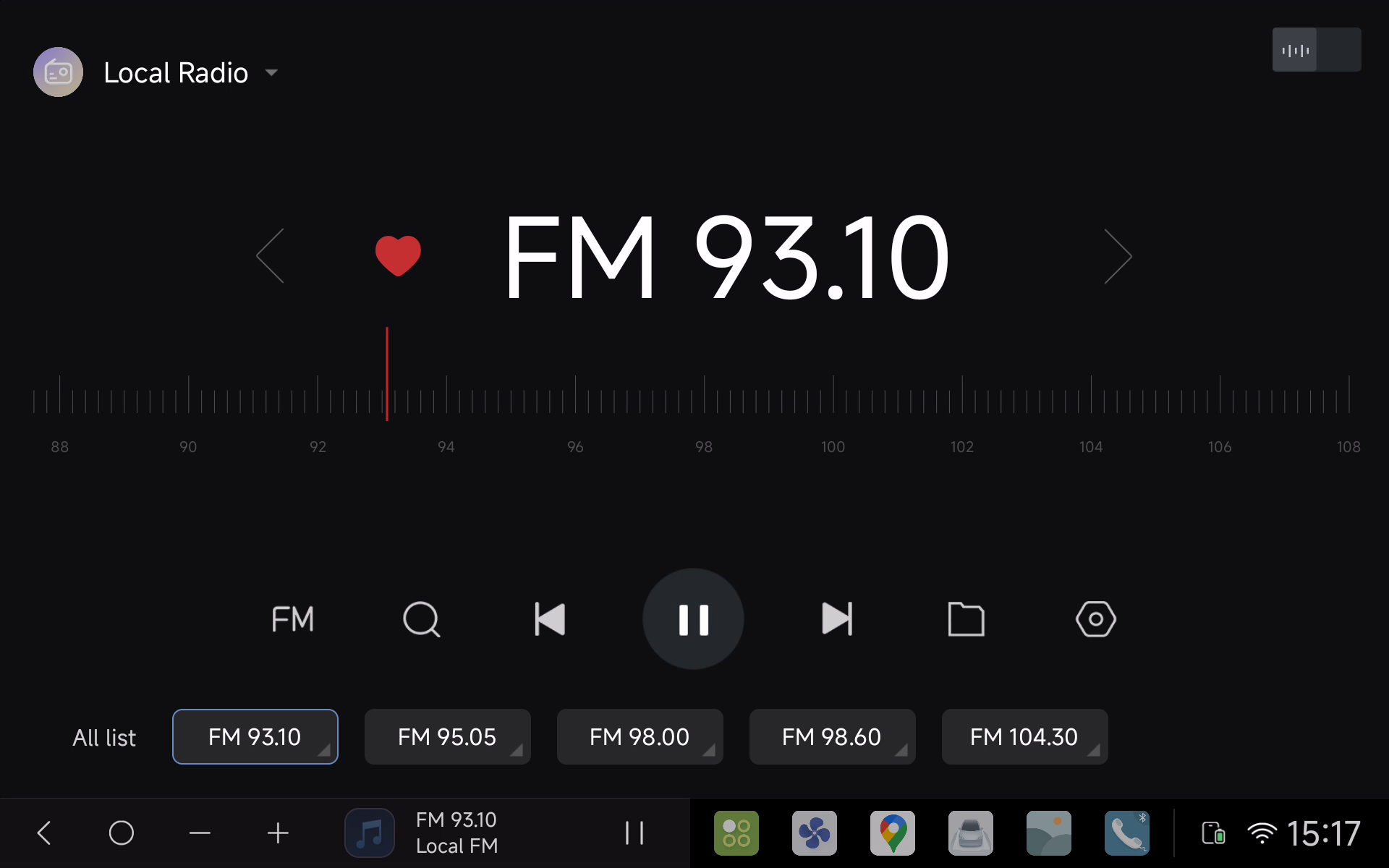Image resolution: width=1389 pixels, height=868 pixels.
Task: Skip to previous station
Action: tap(550, 619)
